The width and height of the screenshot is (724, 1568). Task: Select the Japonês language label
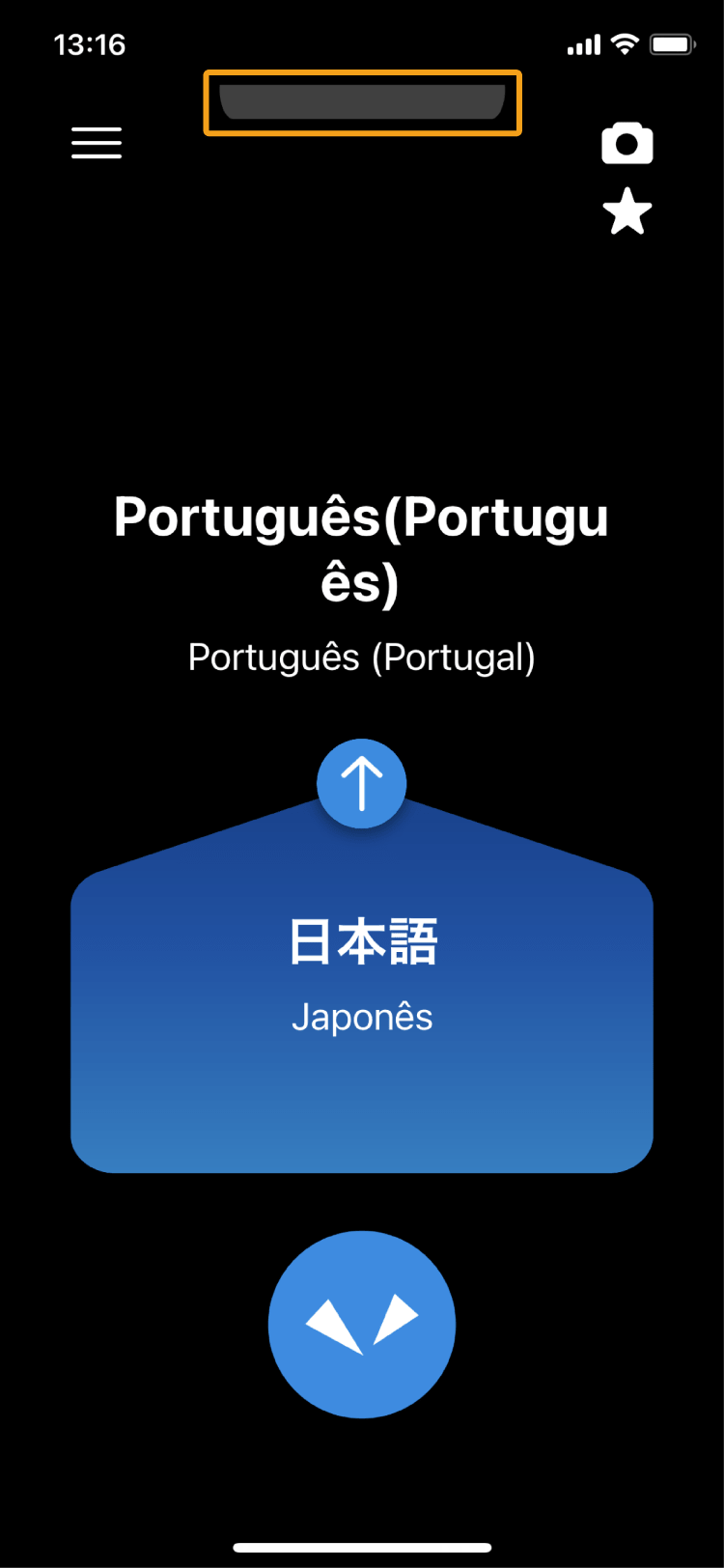(x=361, y=1015)
